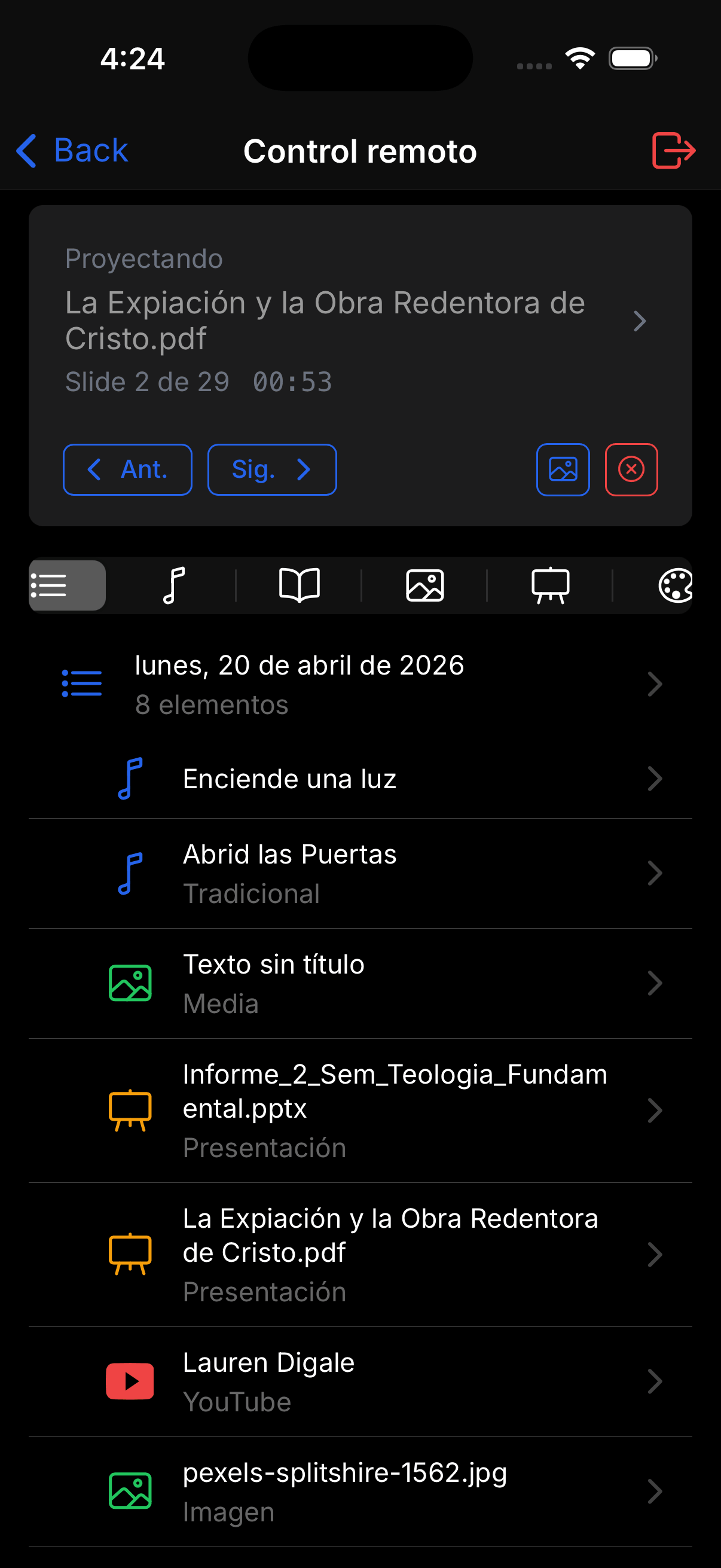The height and width of the screenshot is (1568, 721).
Task: Switch to the media images section
Action: click(x=424, y=585)
